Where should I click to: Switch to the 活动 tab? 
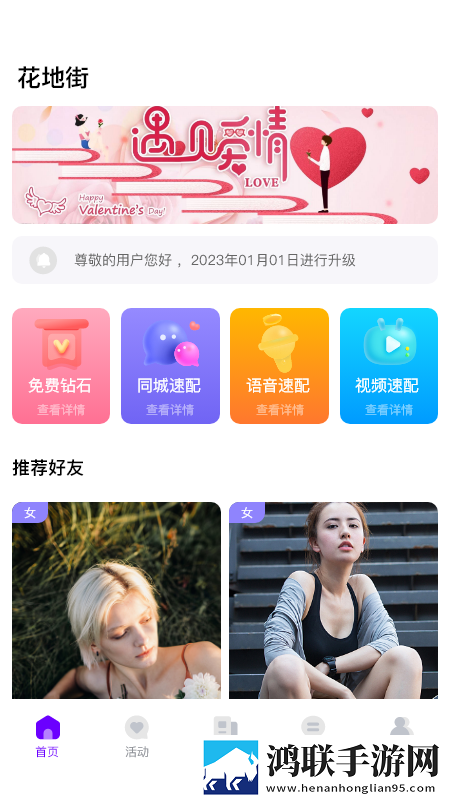click(x=137, y=736)
